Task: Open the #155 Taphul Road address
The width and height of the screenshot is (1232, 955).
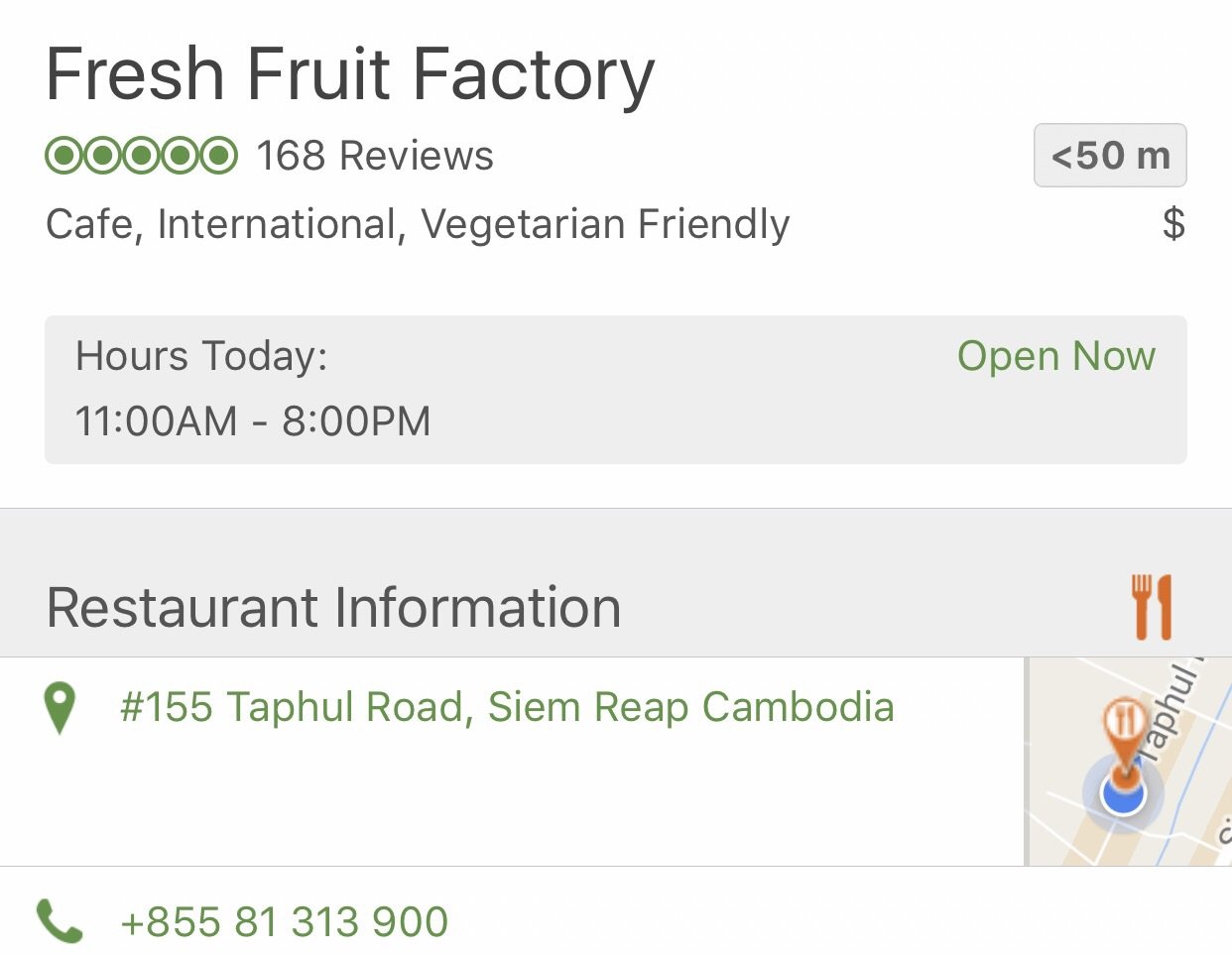Action: (506, 708)
